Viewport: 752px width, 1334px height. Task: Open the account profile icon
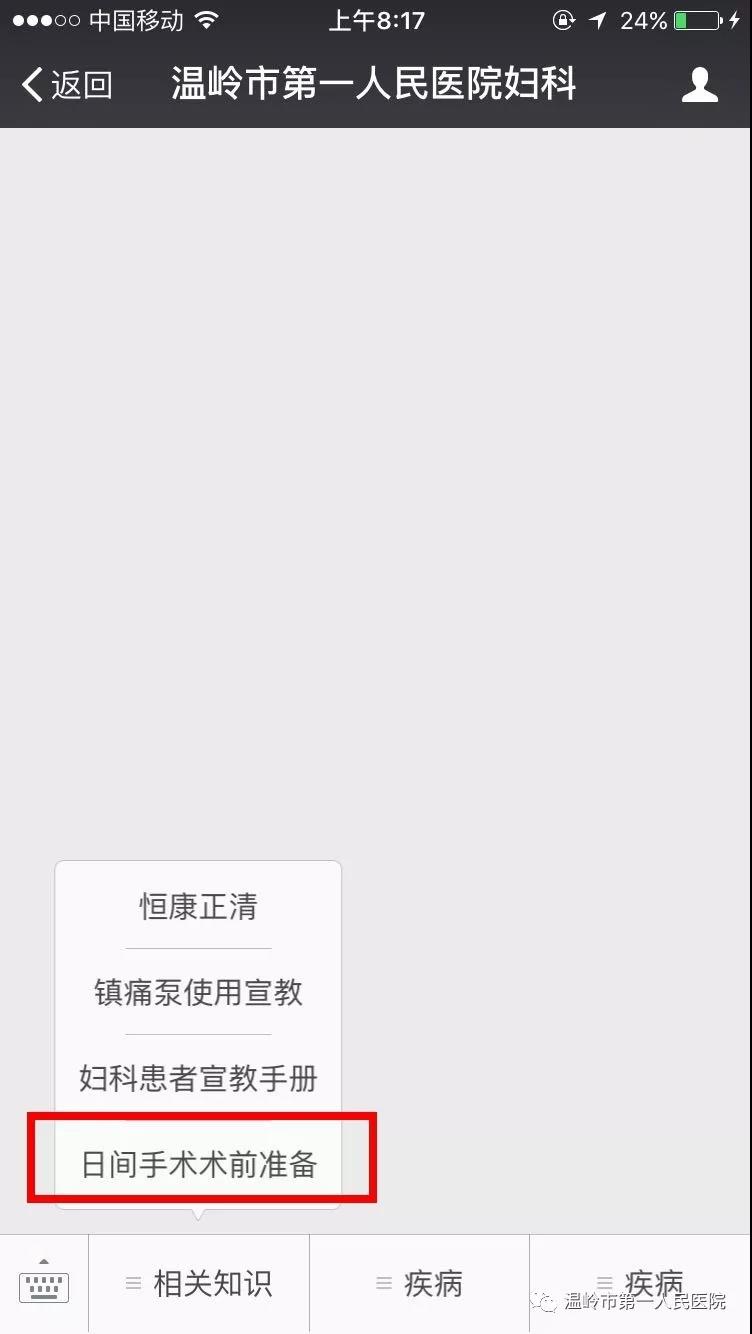tap(700, 85)
